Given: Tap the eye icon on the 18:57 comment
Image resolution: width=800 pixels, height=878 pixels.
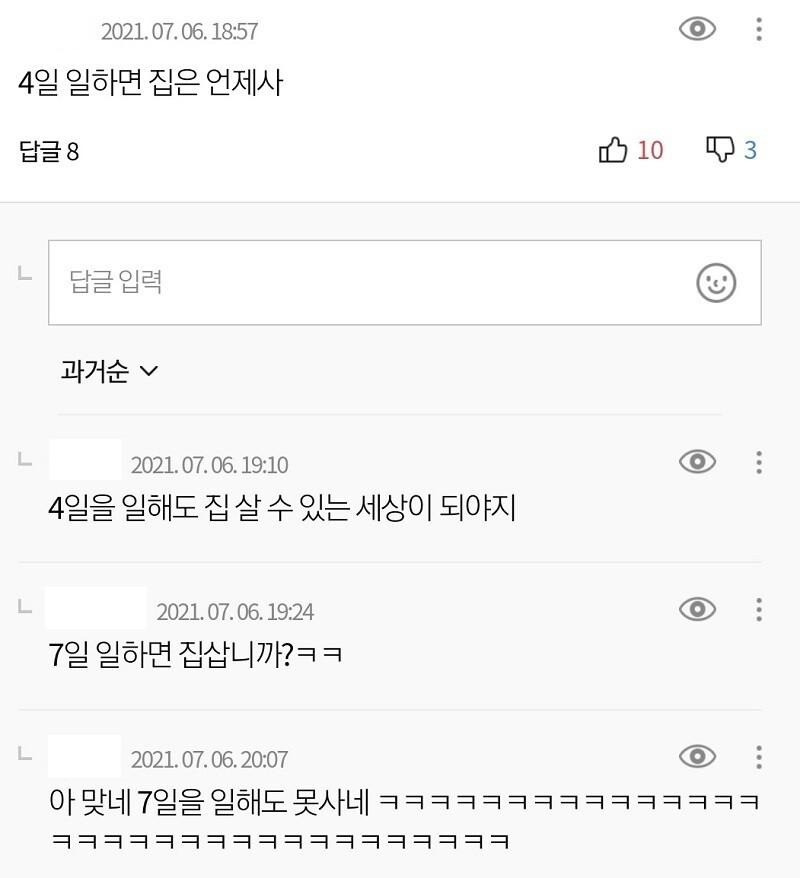Looking at the screenshot, I should pos(697,29).
